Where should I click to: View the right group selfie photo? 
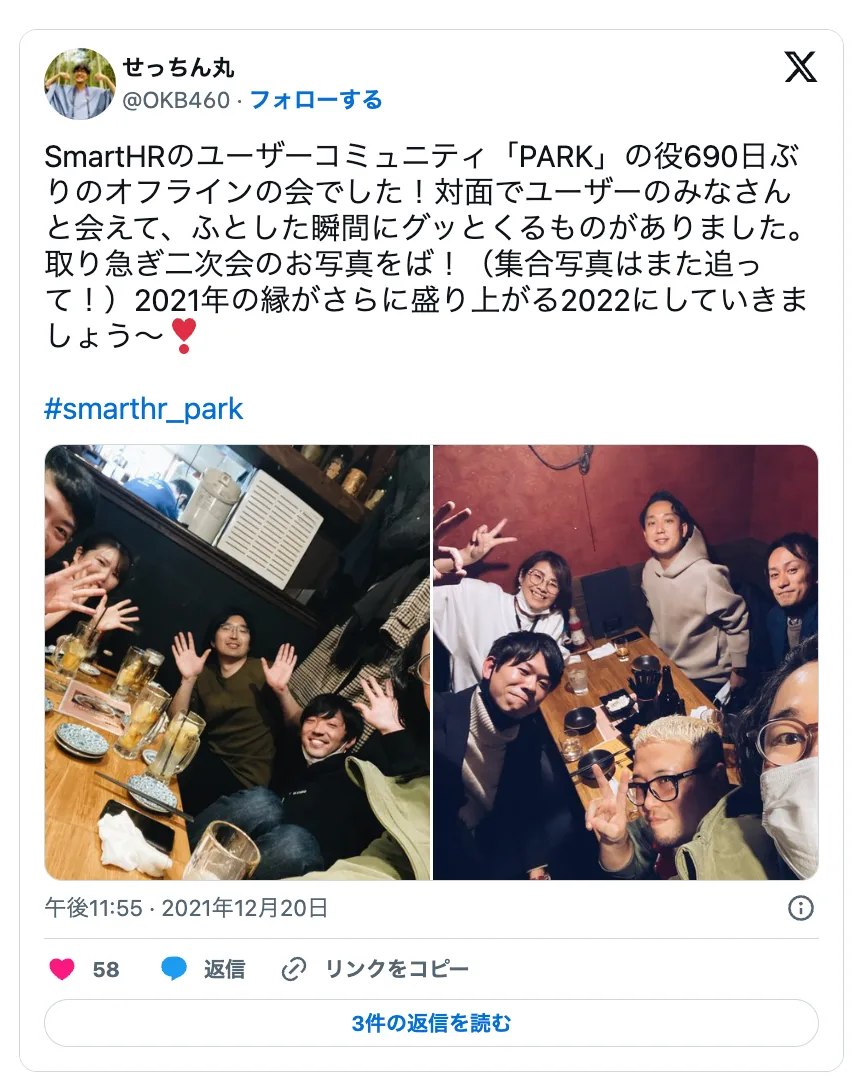pos(625,662)
